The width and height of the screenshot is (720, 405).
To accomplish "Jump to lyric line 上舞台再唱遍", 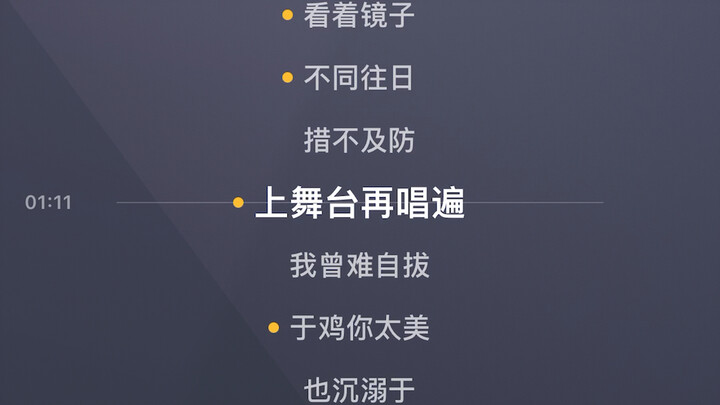I will tap(359, 203).
